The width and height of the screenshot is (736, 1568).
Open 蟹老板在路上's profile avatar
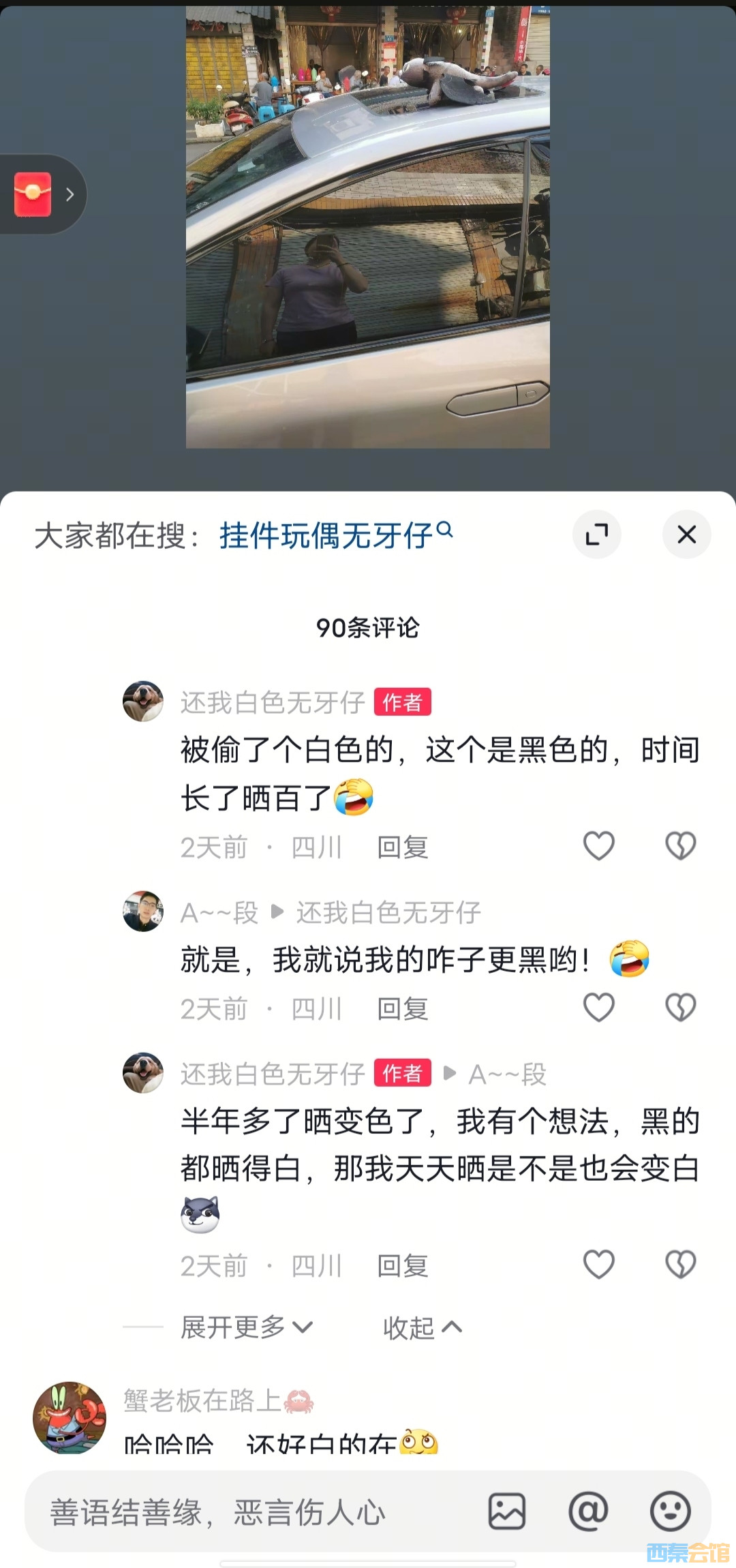pyautogui.click(x=69, y=1417)
